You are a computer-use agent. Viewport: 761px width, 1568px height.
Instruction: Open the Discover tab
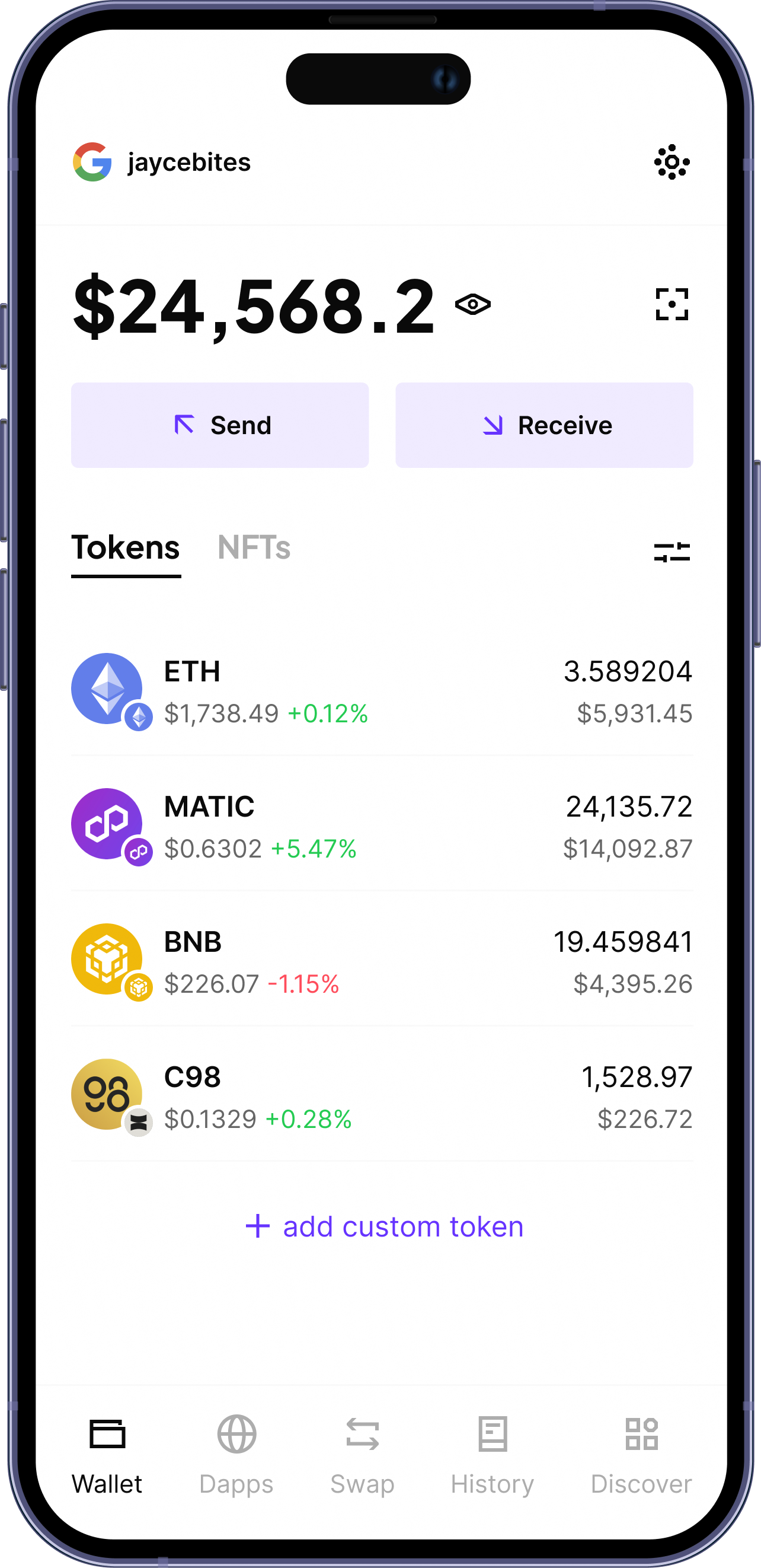tap(641, 1455)
